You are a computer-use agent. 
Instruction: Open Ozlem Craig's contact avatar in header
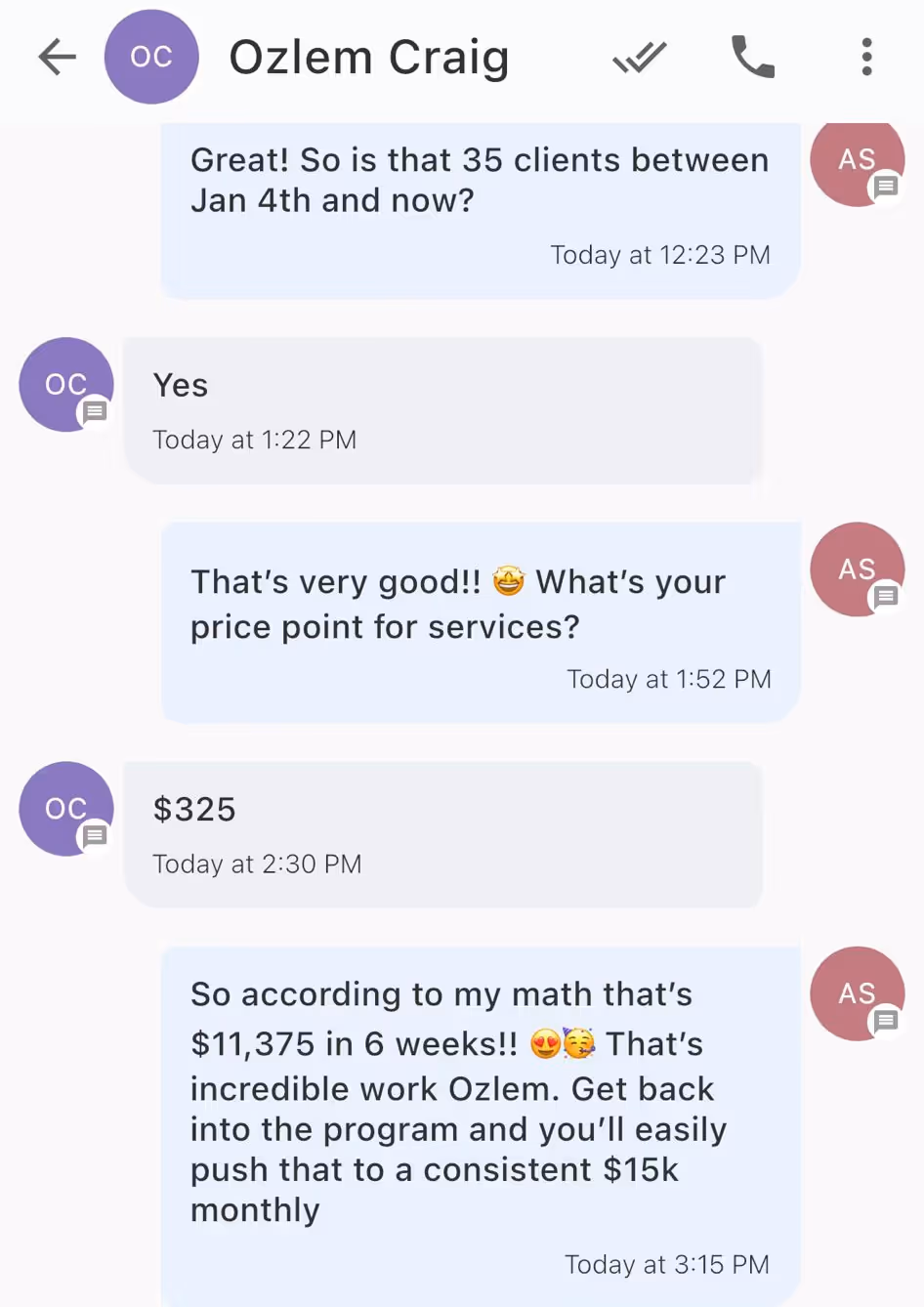151,57
